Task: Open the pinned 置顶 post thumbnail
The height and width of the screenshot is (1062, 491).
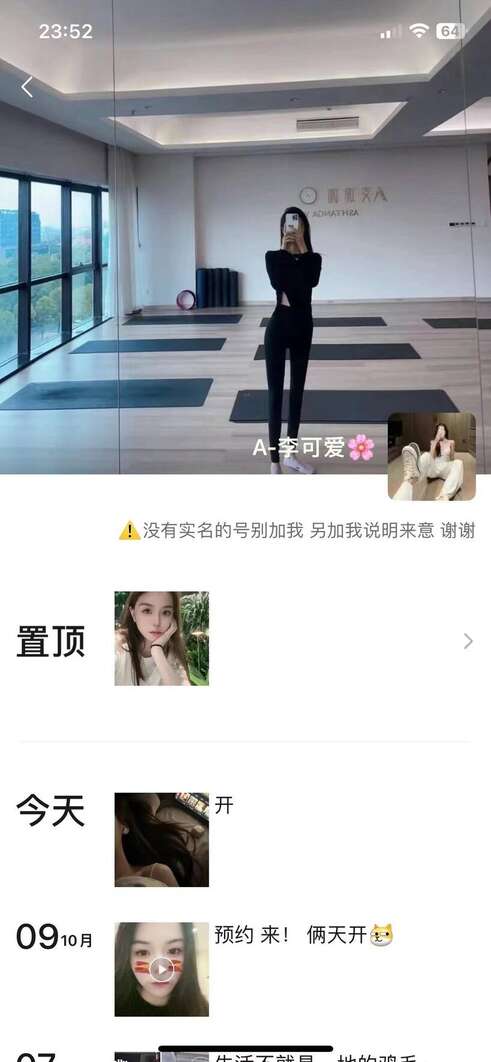Action: [162, 638]
